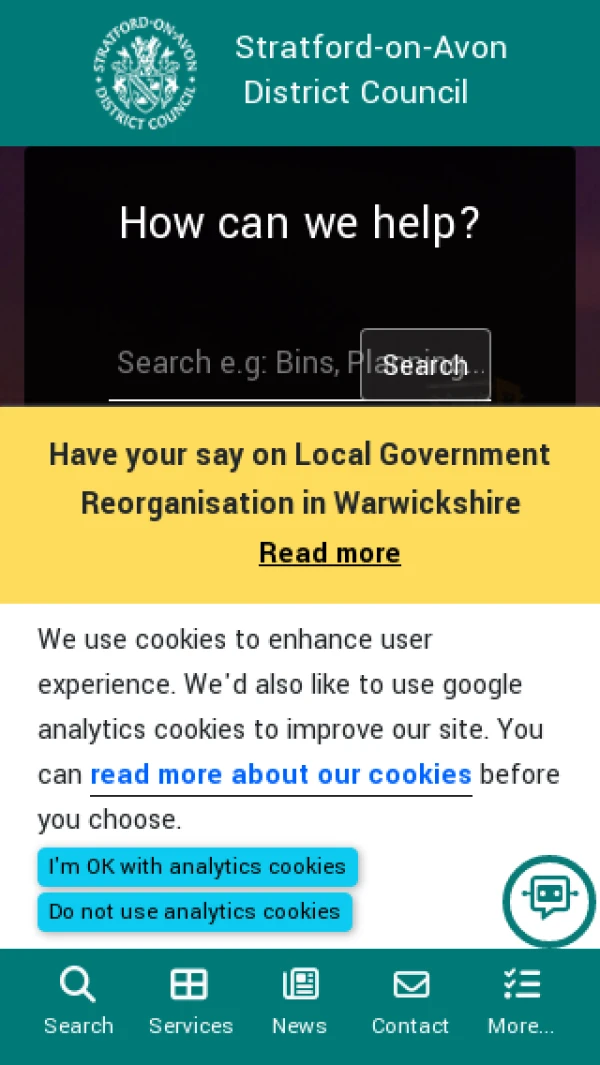Open Read more about Local Government Reorganisation
Screen dimensions: 600x1065
(329, 553)
